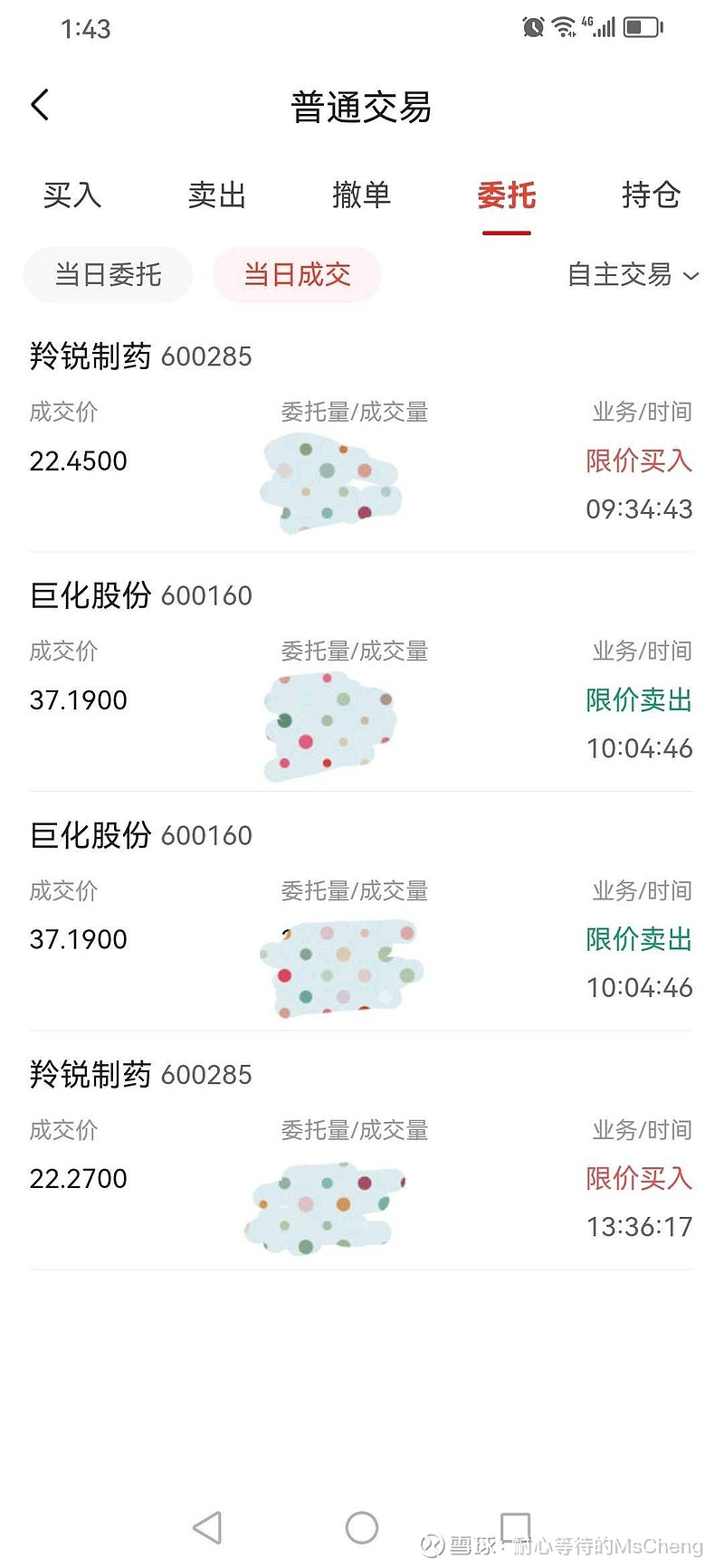The image size is (724, 1568).
Task: Show 当日委托 orders
Action: [109, 275]
